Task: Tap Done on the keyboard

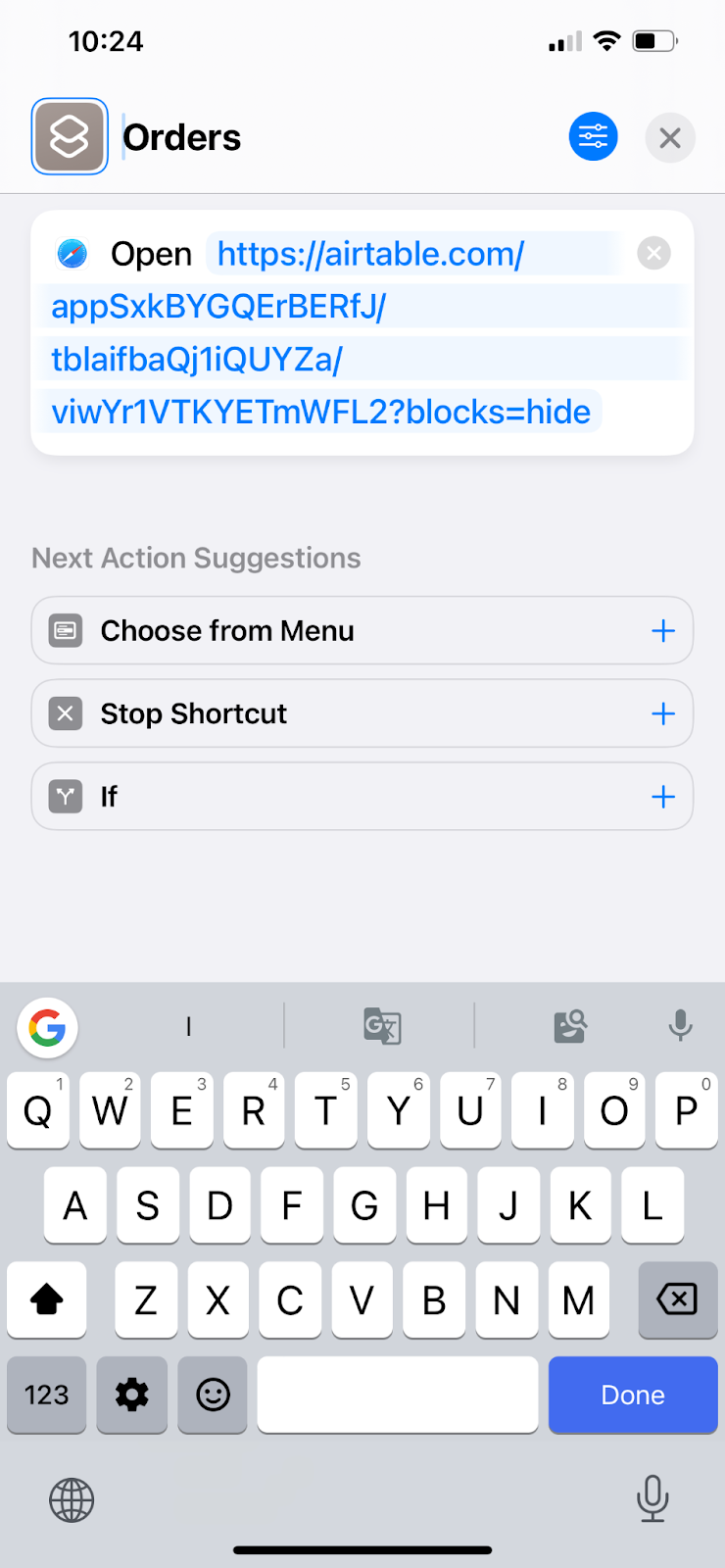Action: click(x=632, y=1395)
